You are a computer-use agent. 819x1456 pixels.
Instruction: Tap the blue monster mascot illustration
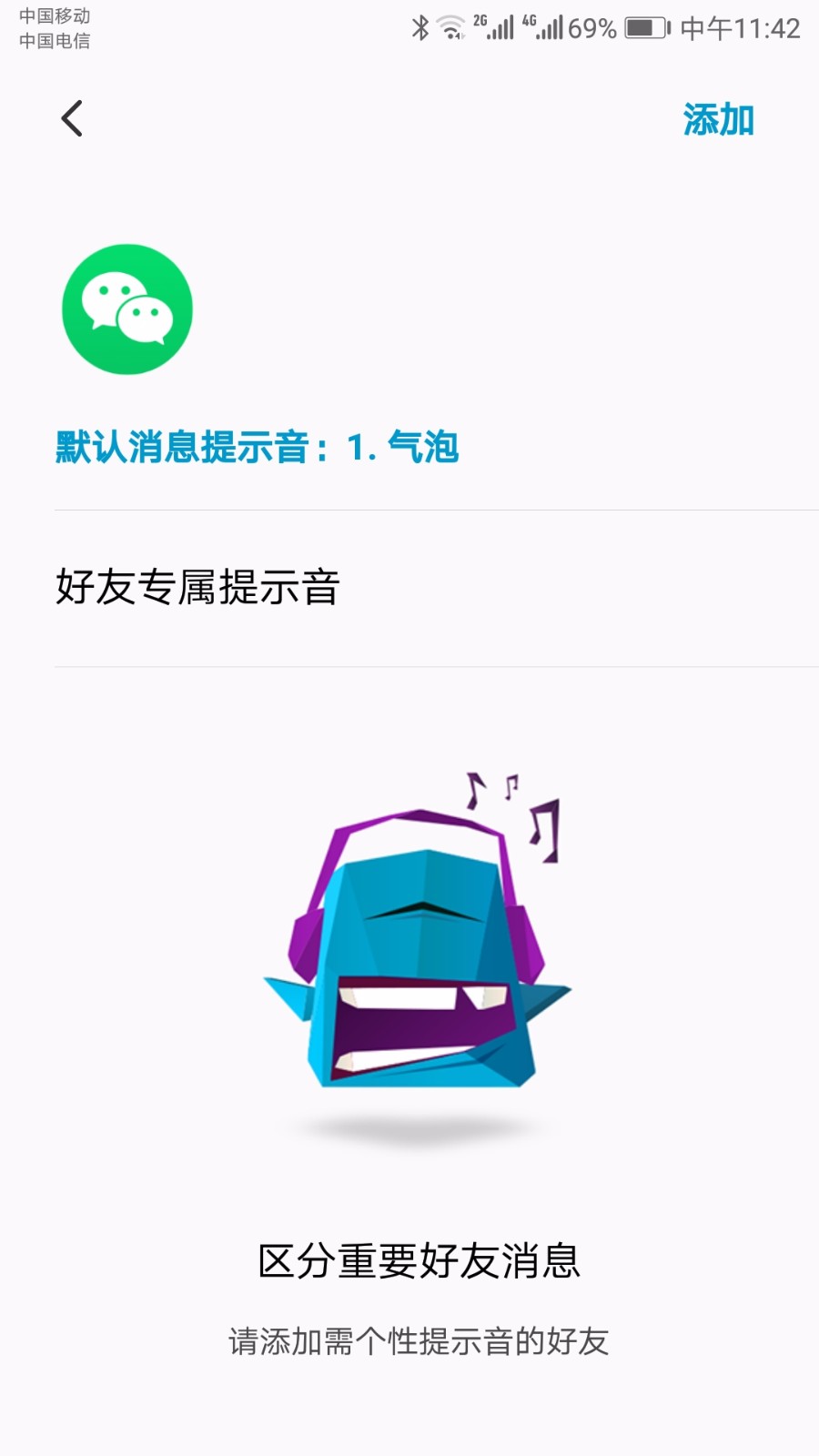coord(419,965)
